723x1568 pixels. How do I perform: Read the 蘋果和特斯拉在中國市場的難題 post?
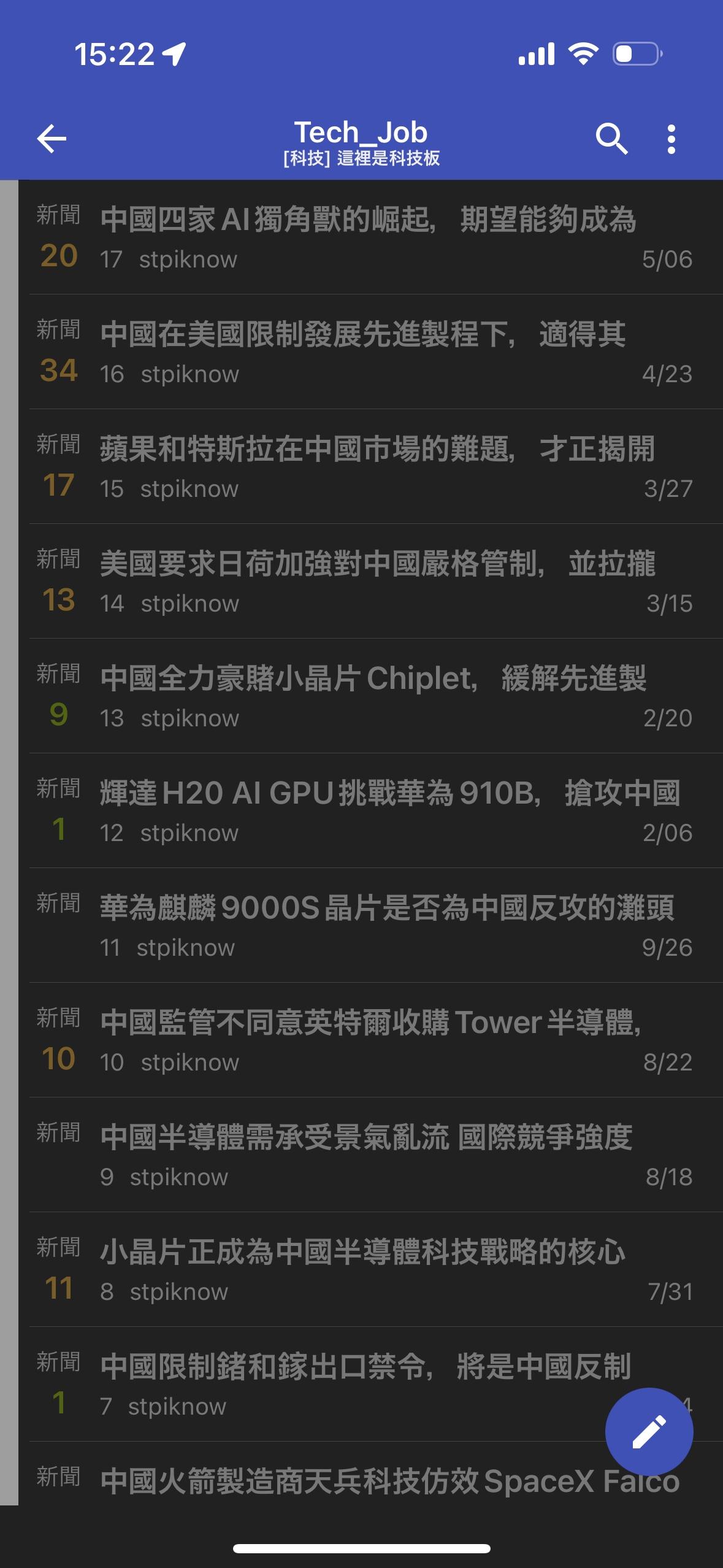coord(377,450)
